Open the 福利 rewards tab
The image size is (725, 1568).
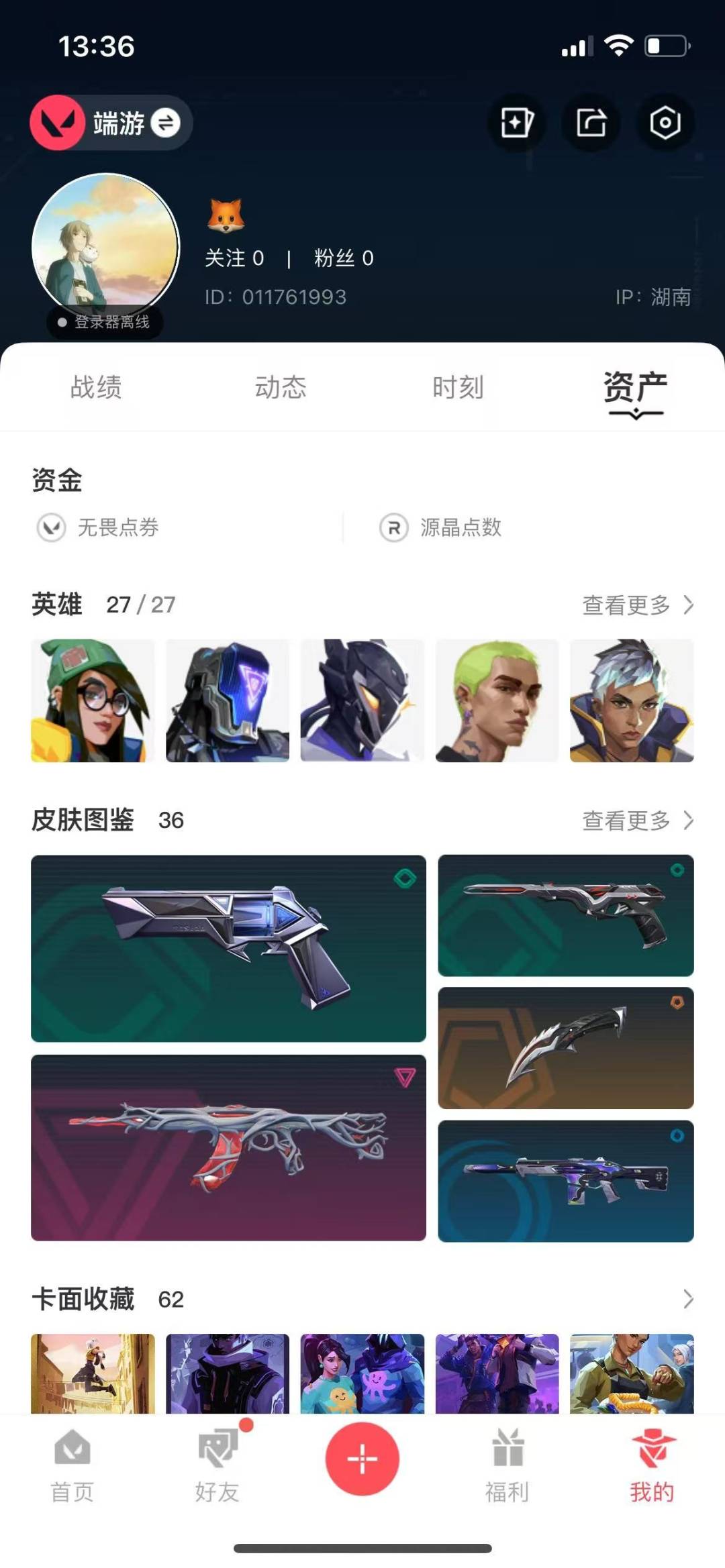pyautogui.click(x=507, y=1467)
